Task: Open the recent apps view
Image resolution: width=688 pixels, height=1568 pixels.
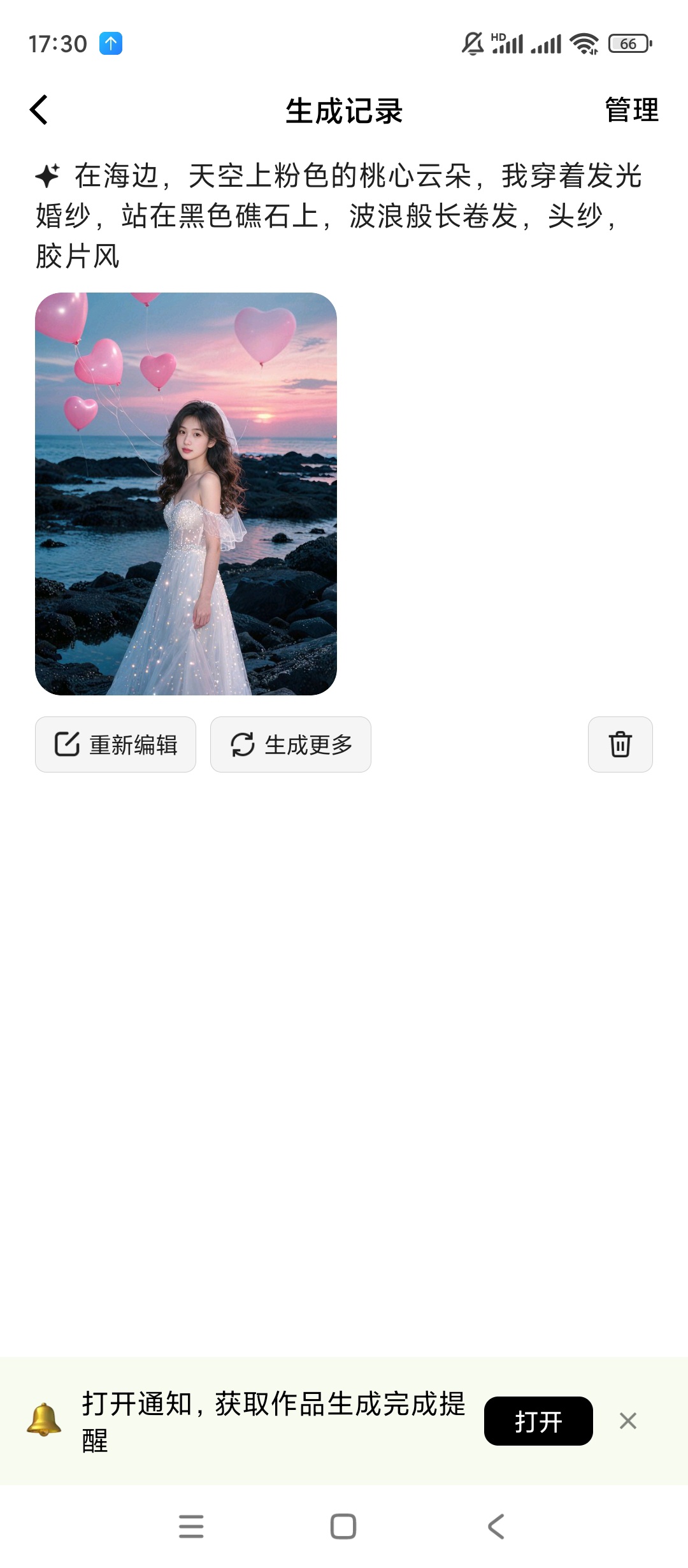Action: (x=191, y=1527)
